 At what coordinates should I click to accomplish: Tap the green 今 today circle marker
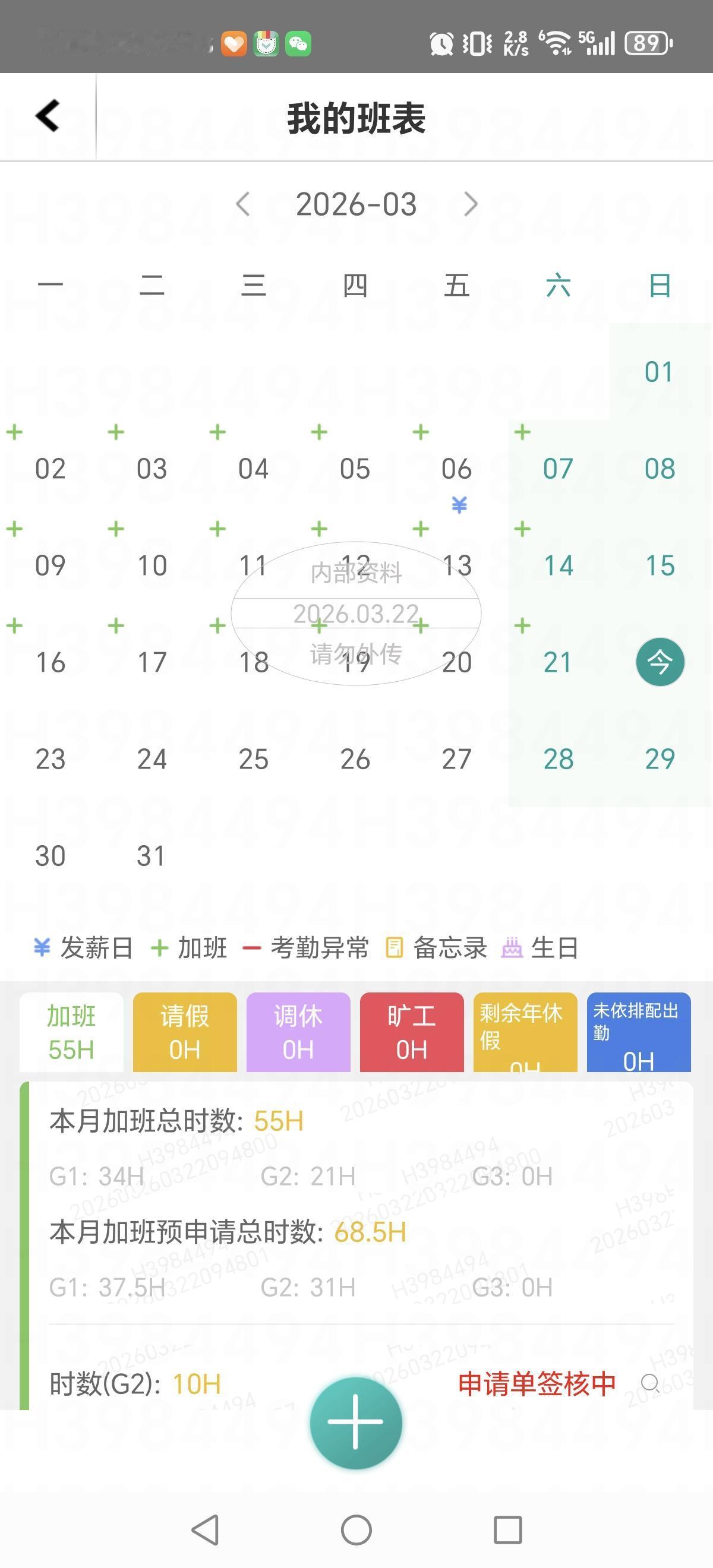tap(660, 662)
